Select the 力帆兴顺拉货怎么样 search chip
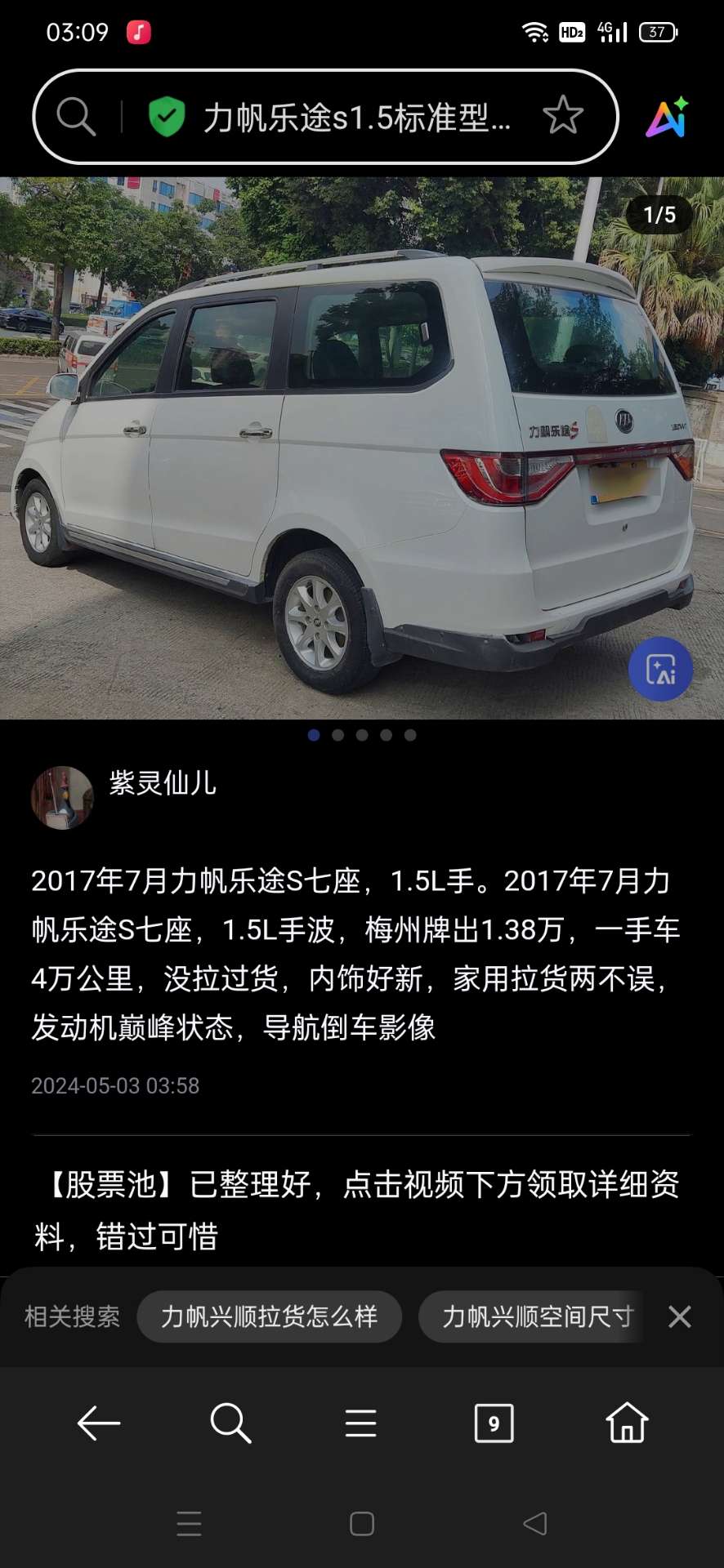724x1568 pixels. (269, 1316)
